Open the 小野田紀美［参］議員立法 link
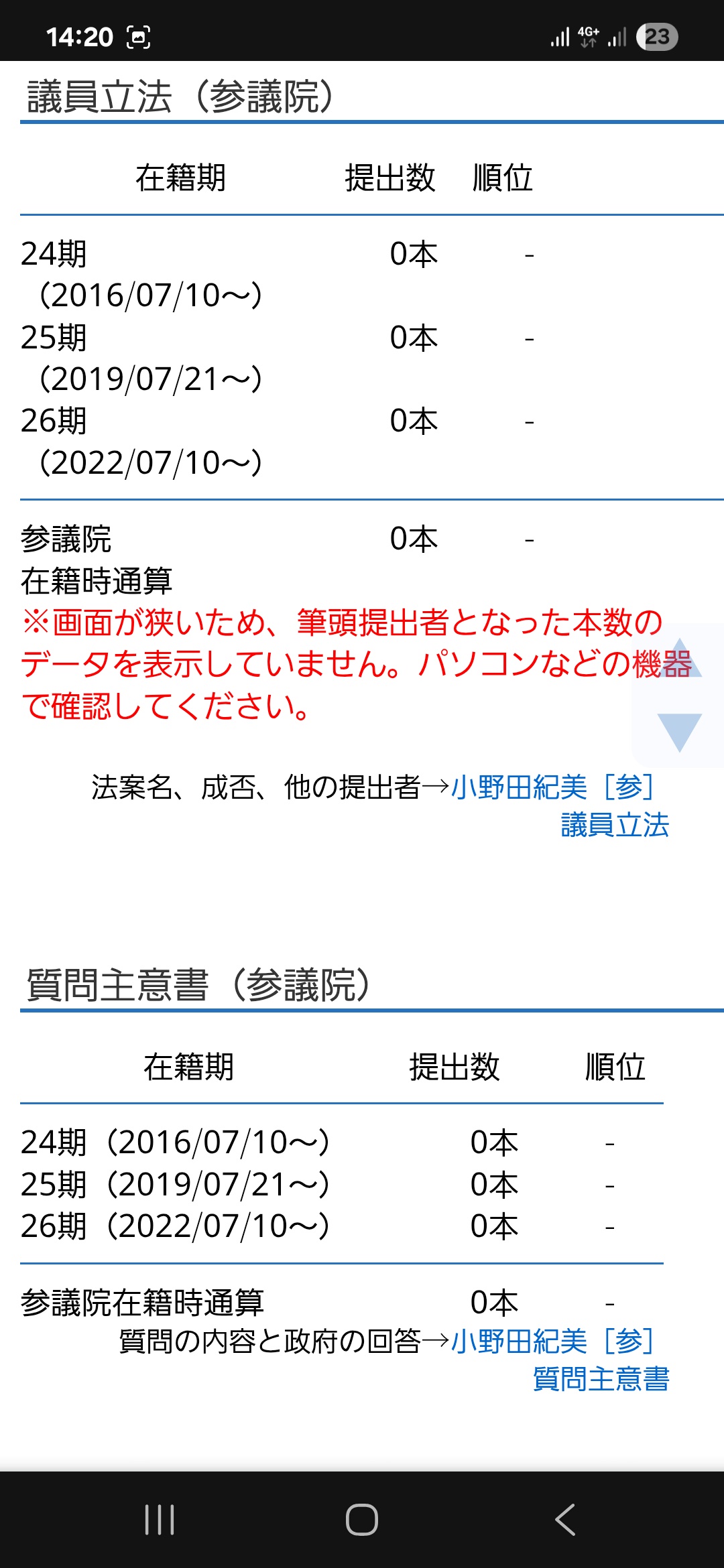The height and width of the screenshot is (1568, 724). (x=552, y=788)
